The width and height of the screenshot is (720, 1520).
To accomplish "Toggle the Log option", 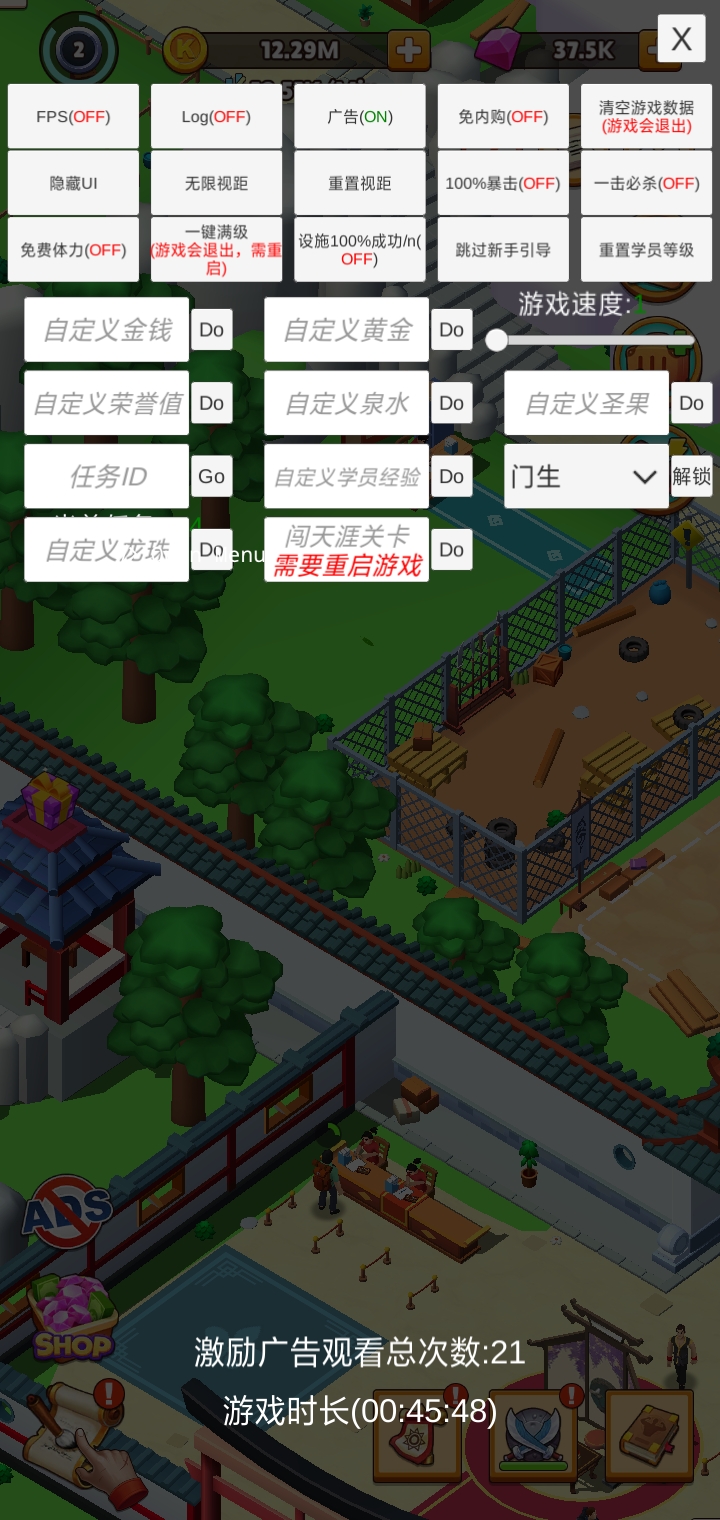I will pos(216,117).
